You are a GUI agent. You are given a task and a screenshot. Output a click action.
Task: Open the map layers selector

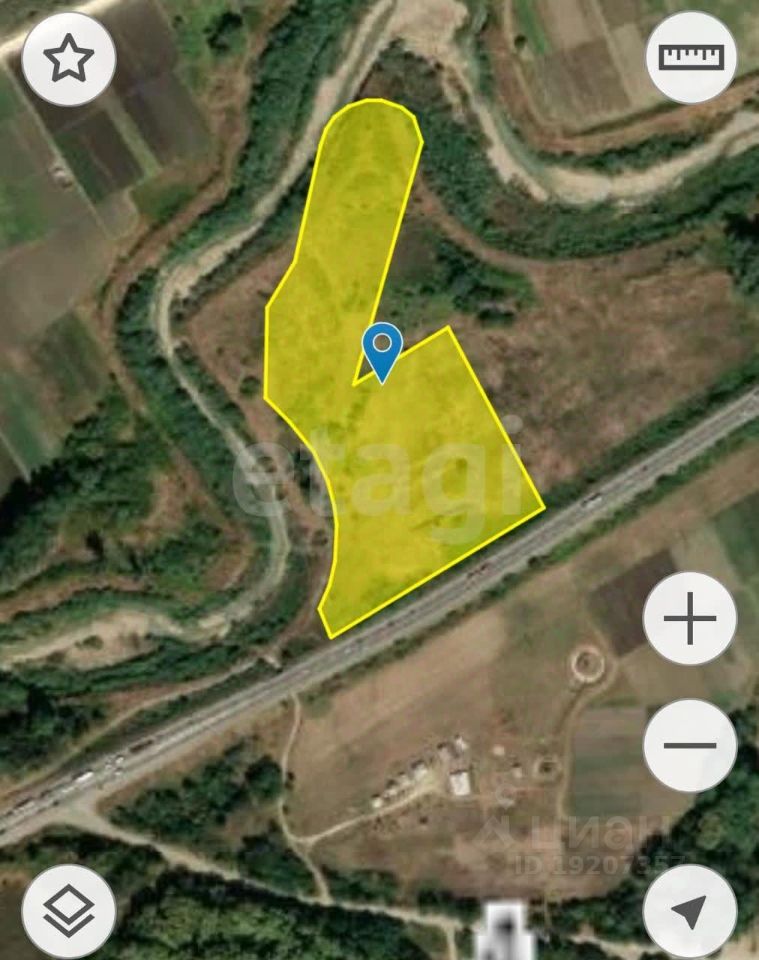[69, 910]
